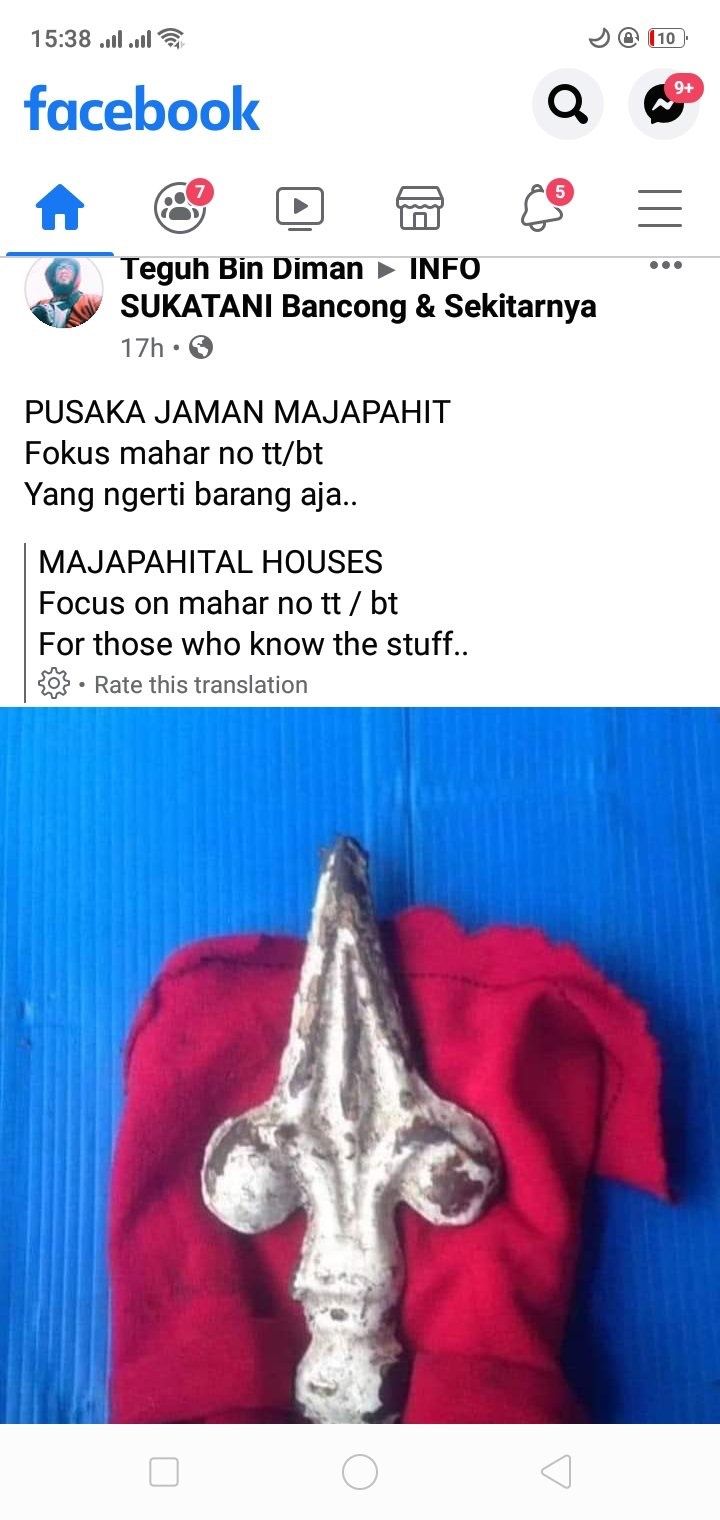Open the Groups tab
This screenshot has height=1520, width=720.
pyautogui.click(x=180, y=208)
